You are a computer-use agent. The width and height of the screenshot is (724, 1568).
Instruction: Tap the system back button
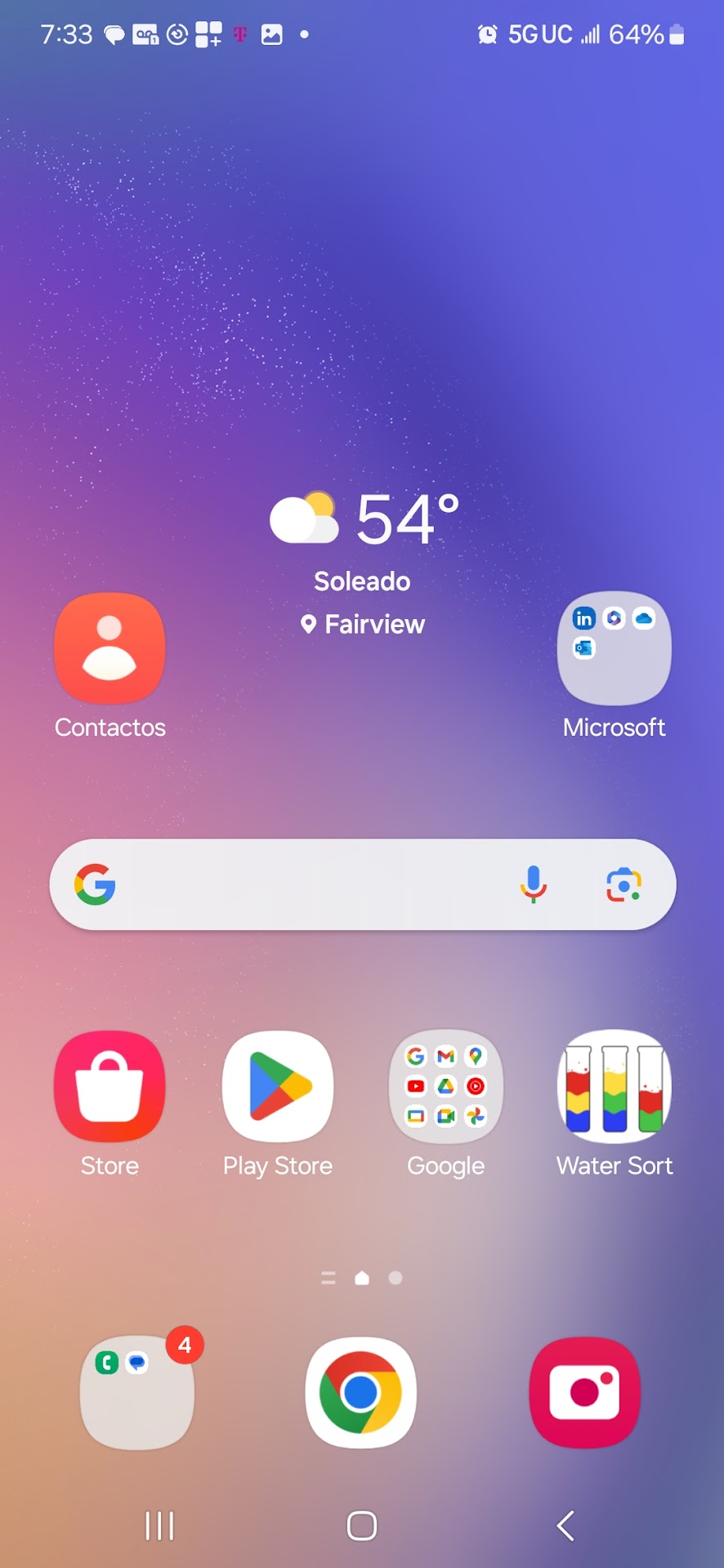[565, 1525]
